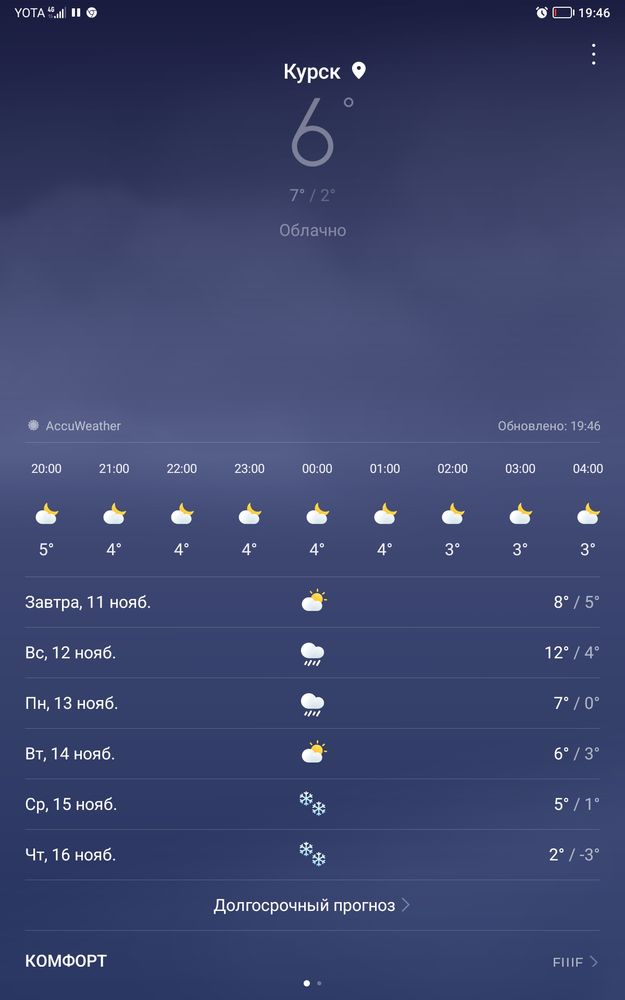The height and width of the screenshot is (1000, 625).
Task: Open forecast for Завтра, 11 нояб.
Action: click(312, 602)
